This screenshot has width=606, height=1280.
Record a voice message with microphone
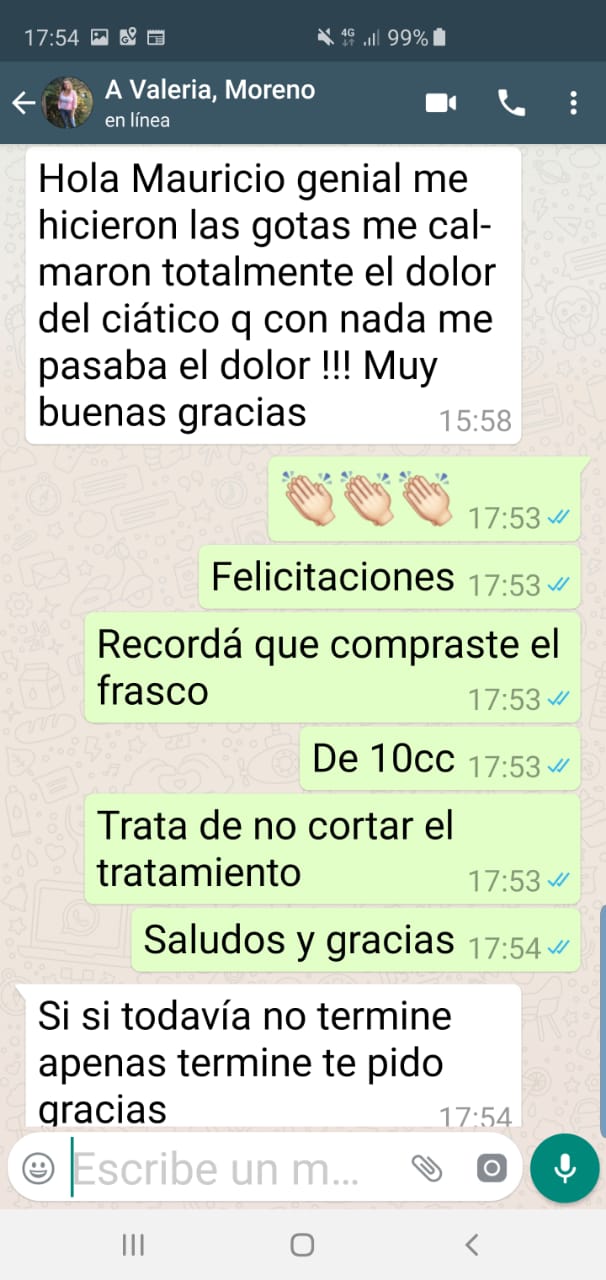564,1168
